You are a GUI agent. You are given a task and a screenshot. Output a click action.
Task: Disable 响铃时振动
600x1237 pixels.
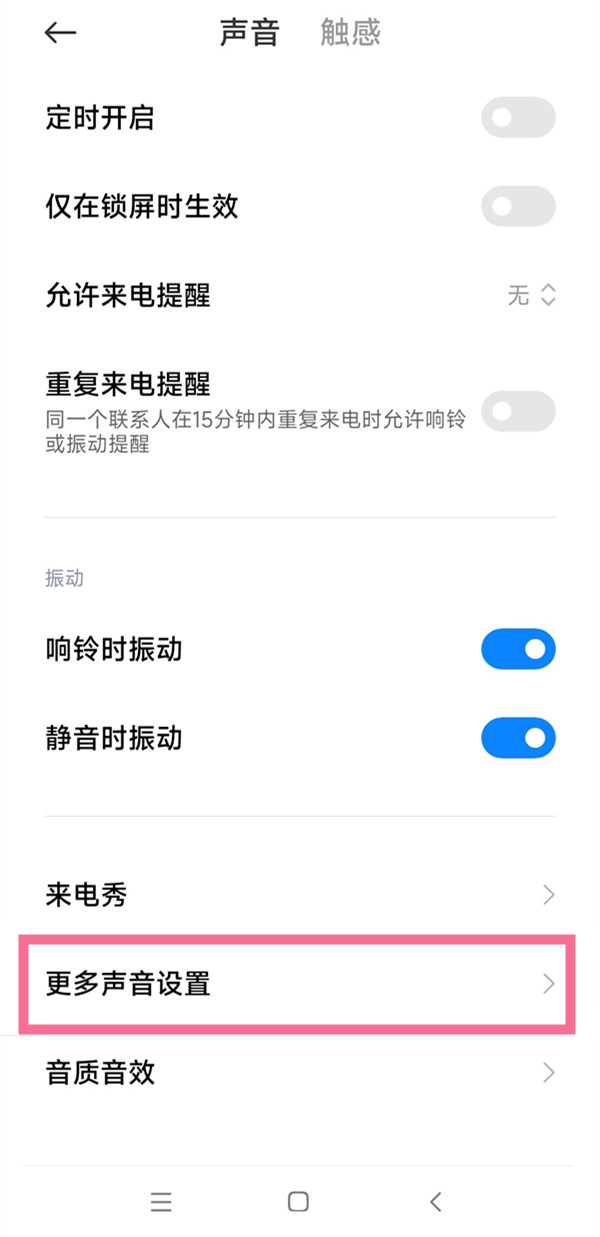tap(518, 649)
